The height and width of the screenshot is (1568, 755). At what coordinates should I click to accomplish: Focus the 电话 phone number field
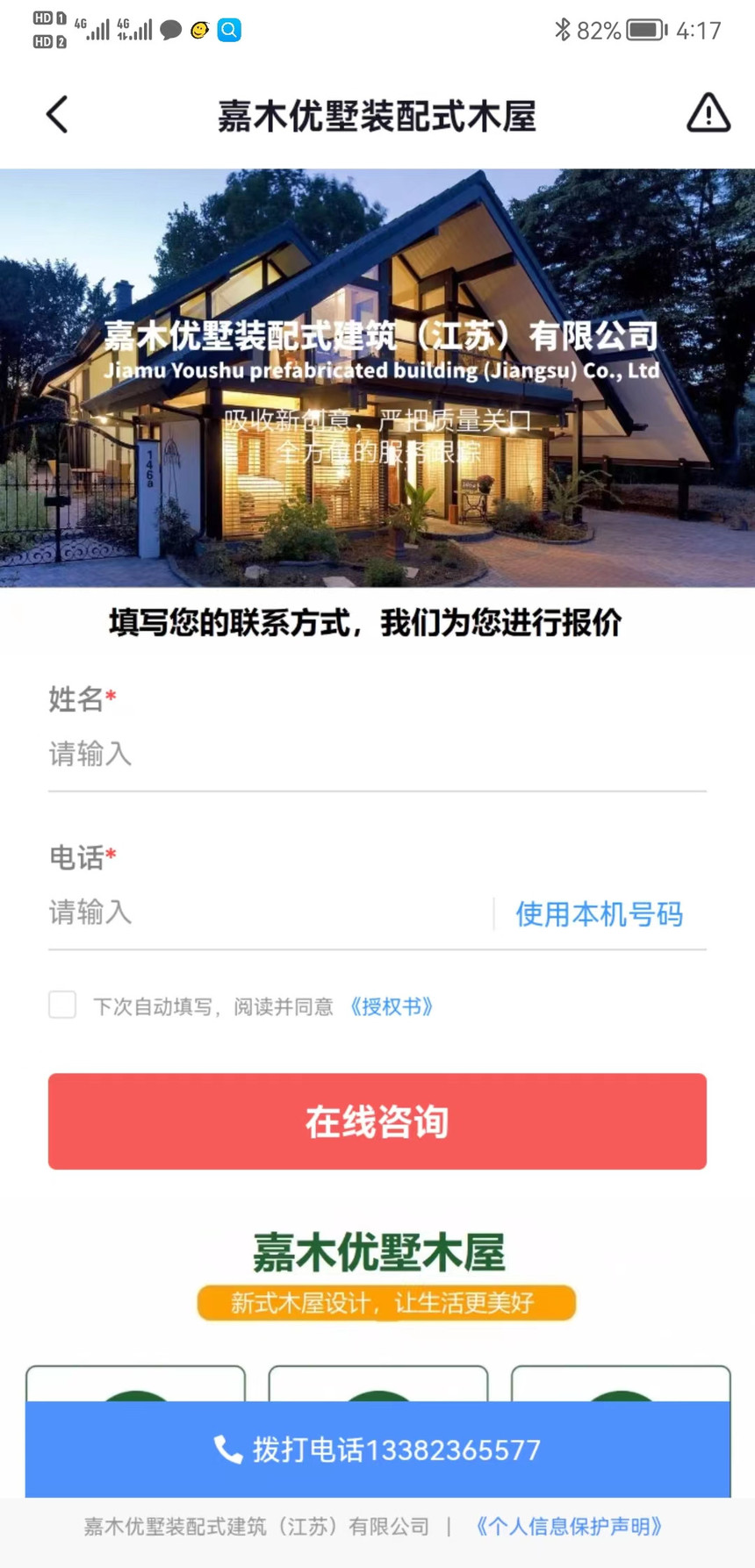tap(263, 913)
